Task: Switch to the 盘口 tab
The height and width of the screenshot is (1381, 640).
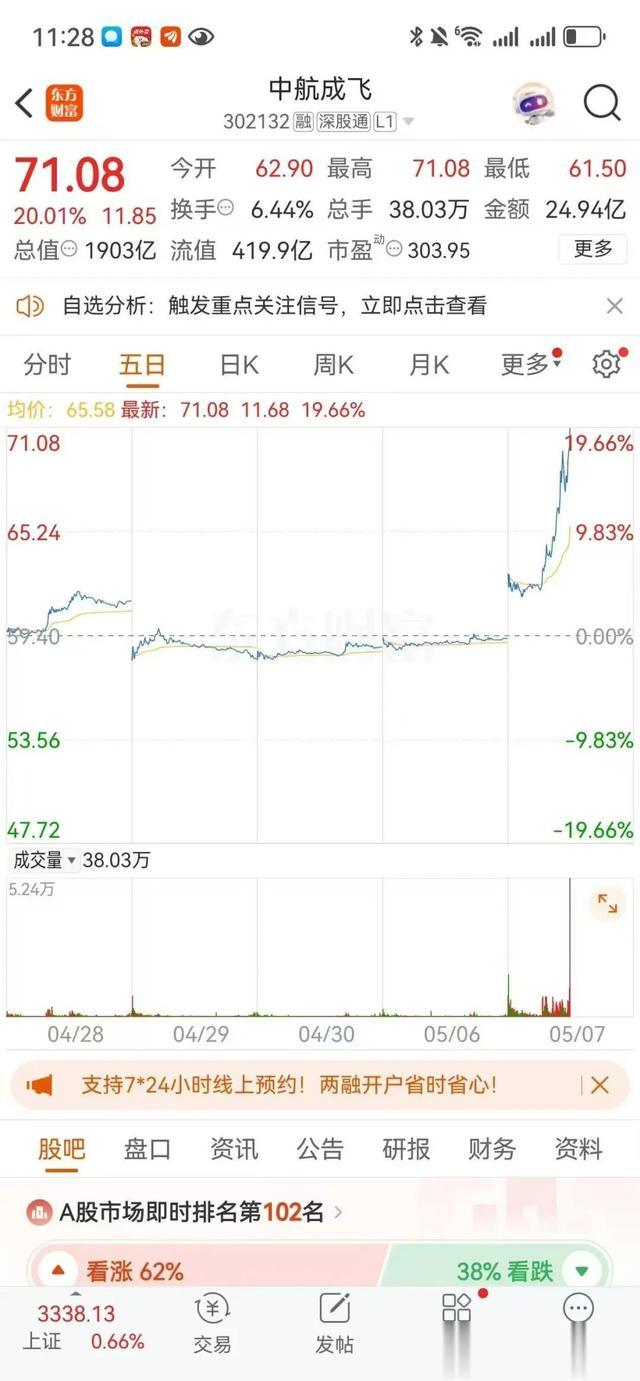Action: 147,1149
